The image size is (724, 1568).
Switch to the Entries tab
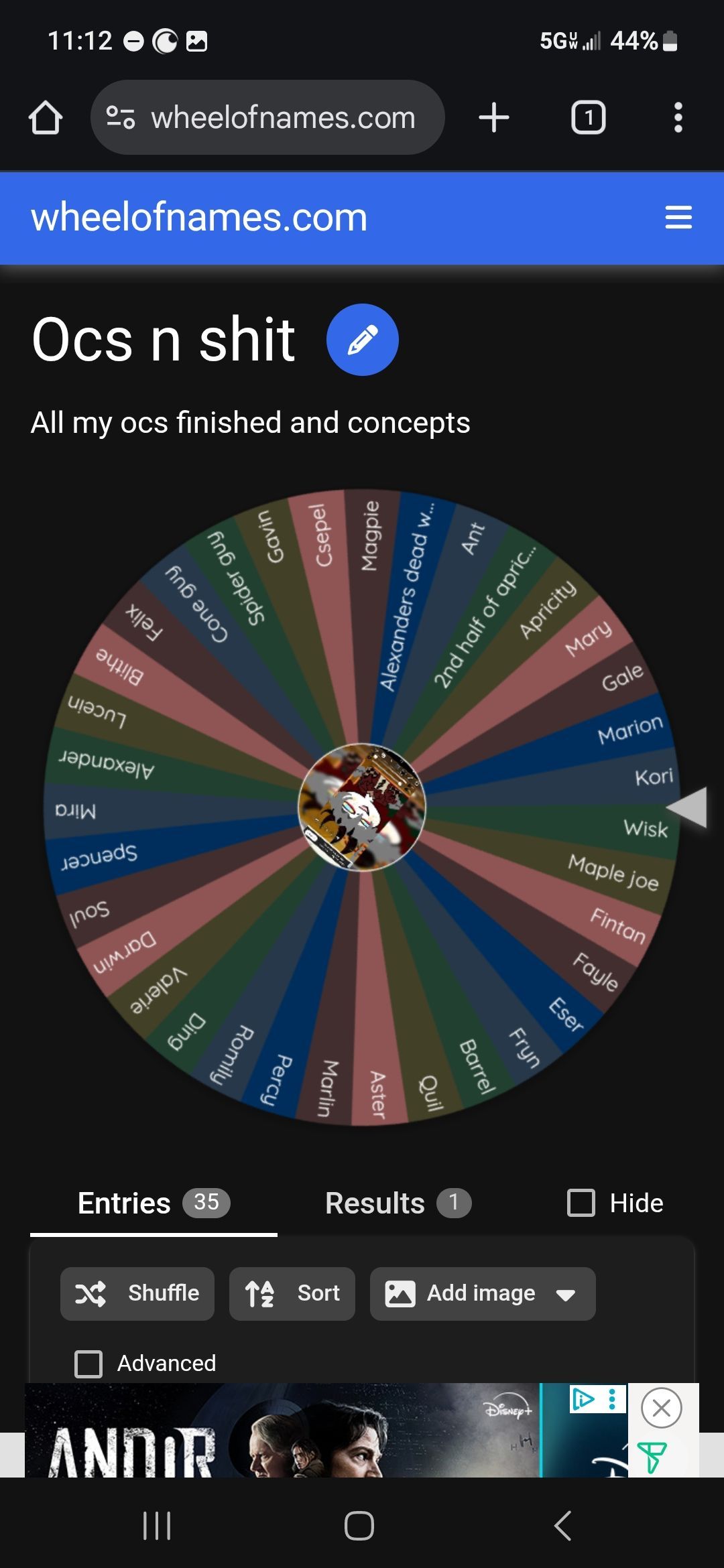[154, 1203]
